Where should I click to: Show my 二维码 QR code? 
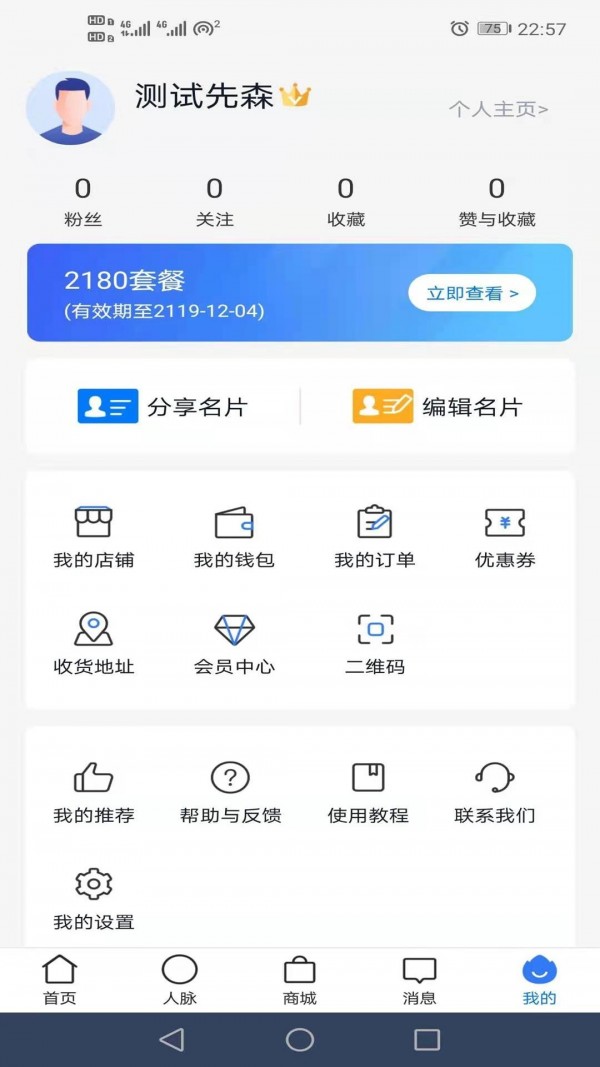[375, 644]
